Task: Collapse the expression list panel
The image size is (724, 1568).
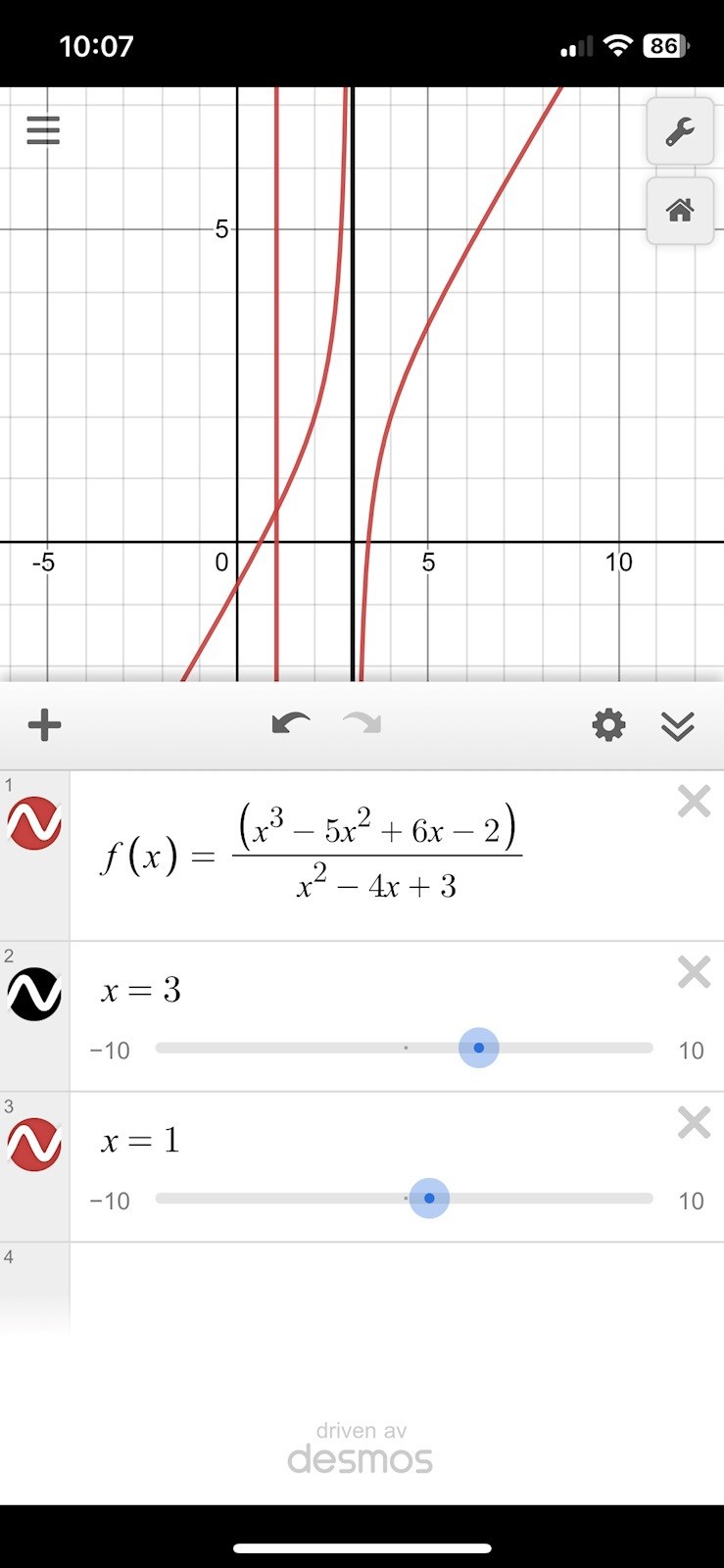Action: pyautogui.click(x=678, y=726)
